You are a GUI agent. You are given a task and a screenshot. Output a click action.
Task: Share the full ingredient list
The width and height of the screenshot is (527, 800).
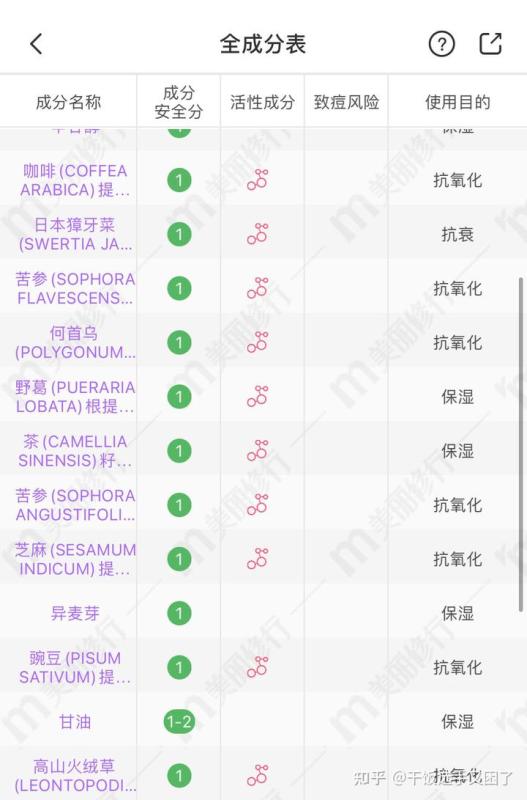click(x=490, y=43)
